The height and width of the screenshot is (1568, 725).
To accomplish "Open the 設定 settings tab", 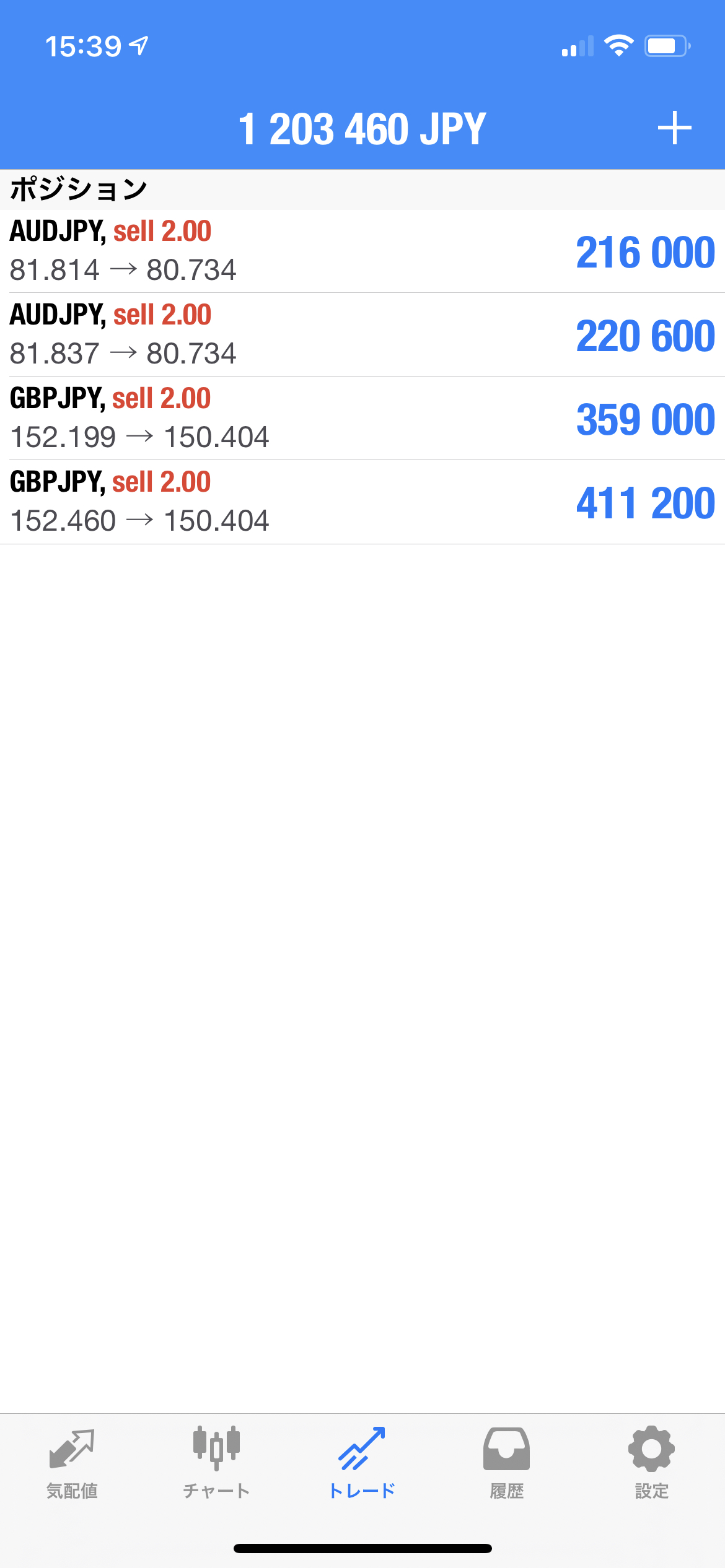I will (x=651, y=1463).
